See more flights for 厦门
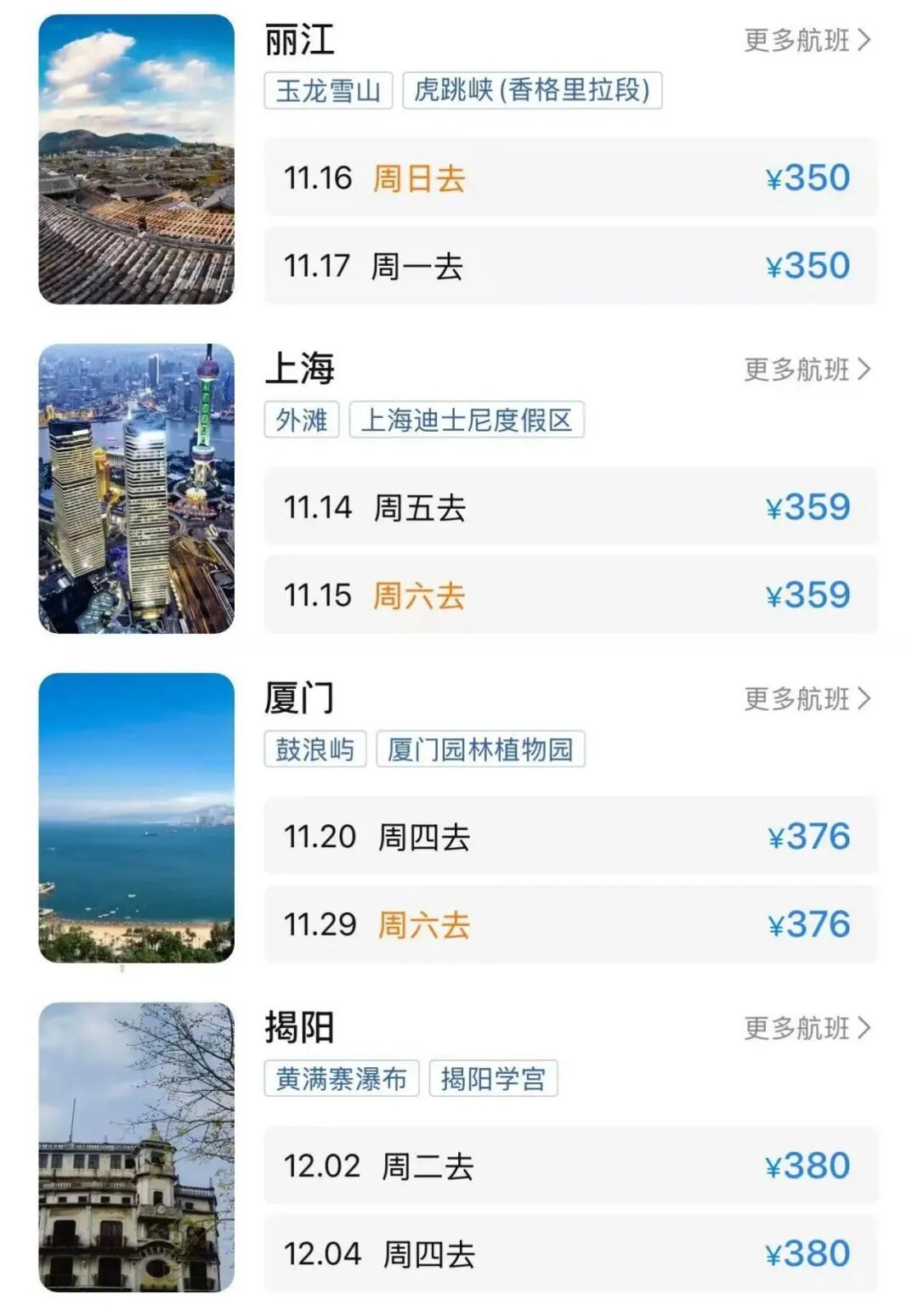The width and height of the screenshot is (918, 1316). point(807,699)
